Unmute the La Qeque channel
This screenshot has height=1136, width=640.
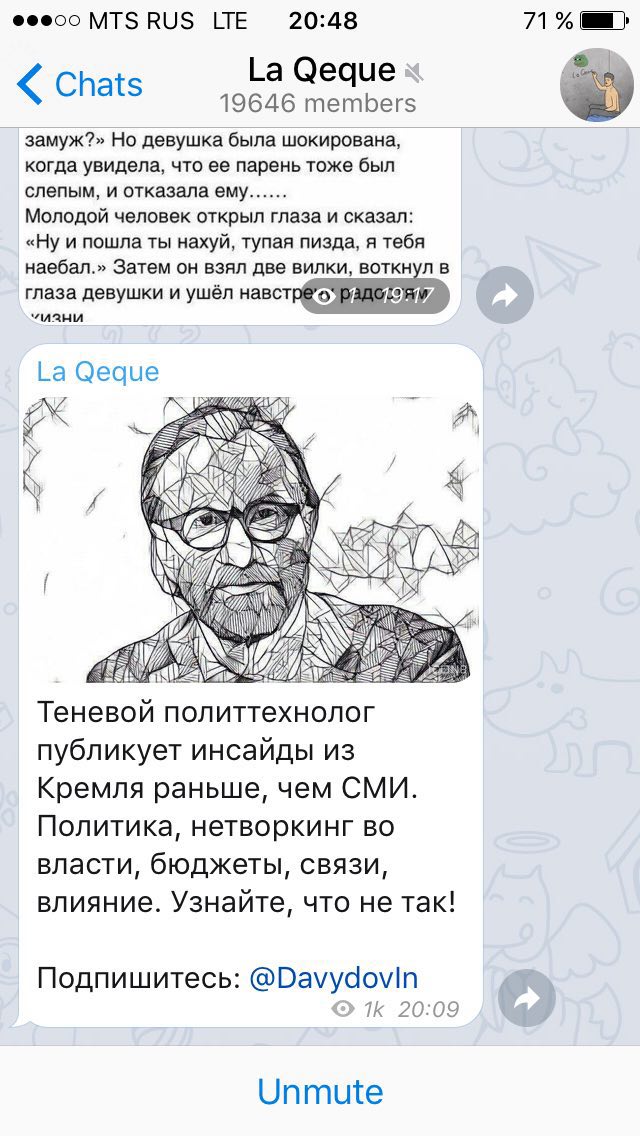320,1091
